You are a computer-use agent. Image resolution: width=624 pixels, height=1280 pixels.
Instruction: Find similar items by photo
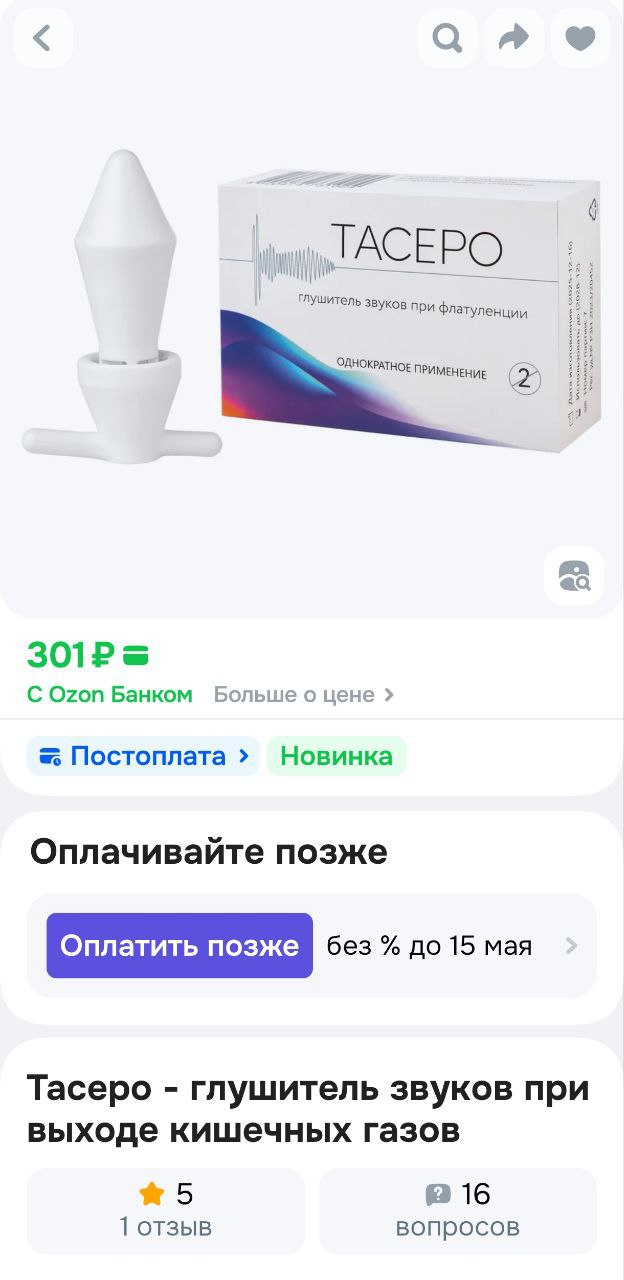coord(574,576)
